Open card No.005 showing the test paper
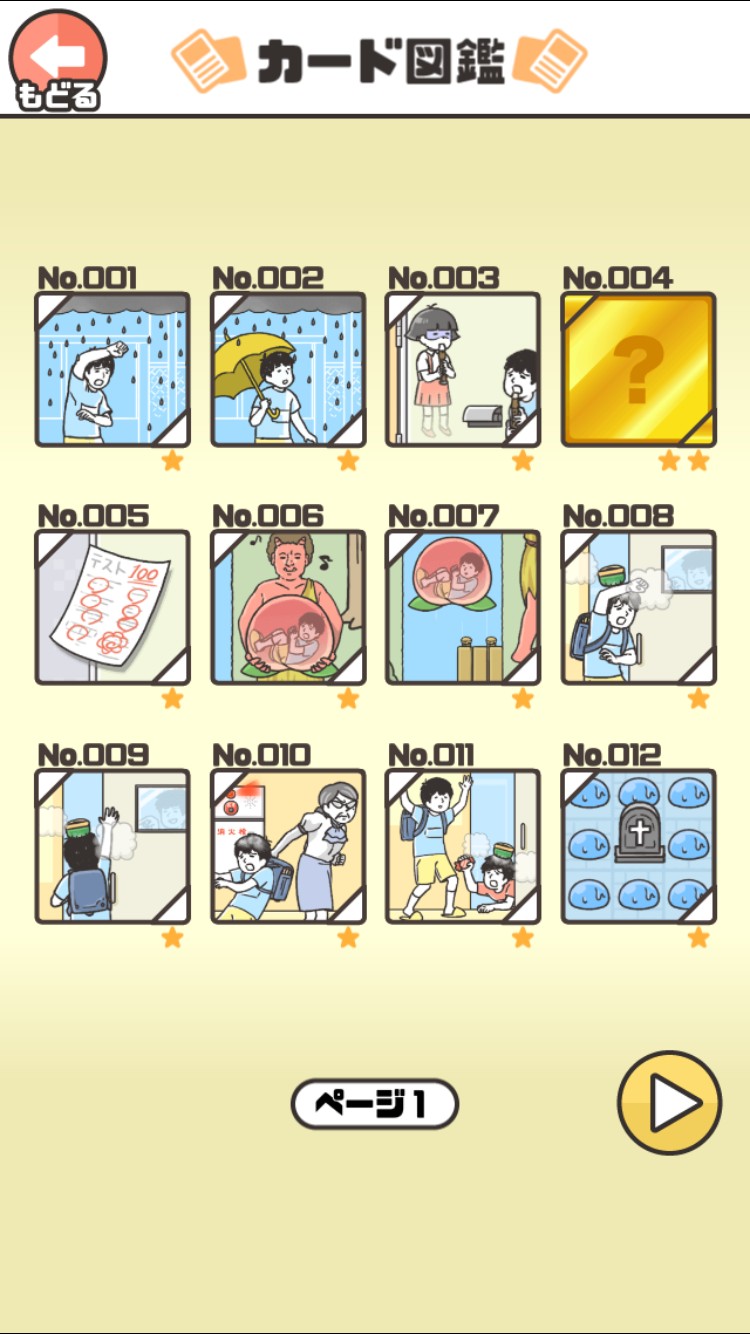 pyautogui.click(x=112, y=607)
